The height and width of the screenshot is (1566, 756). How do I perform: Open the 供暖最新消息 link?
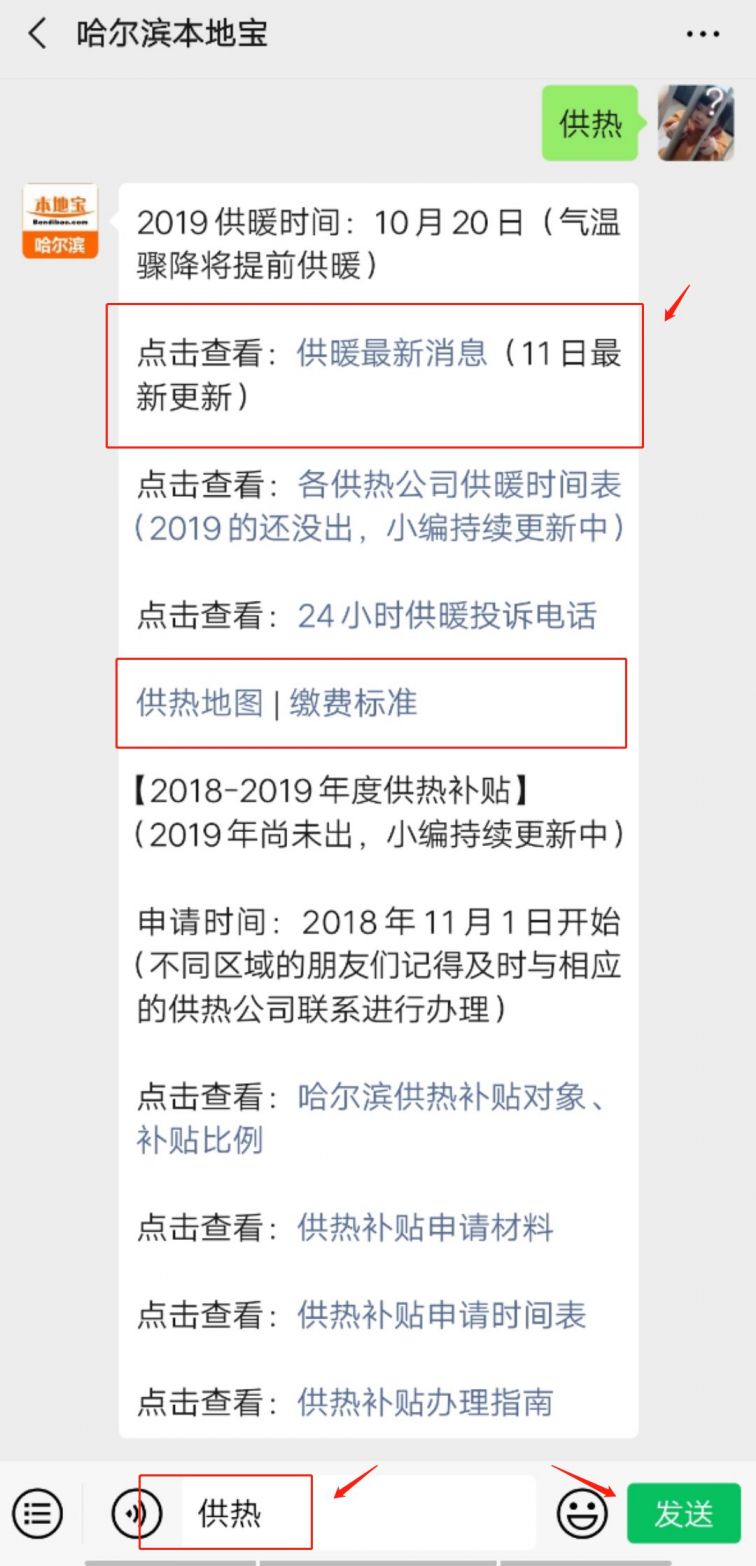(392, 353)
